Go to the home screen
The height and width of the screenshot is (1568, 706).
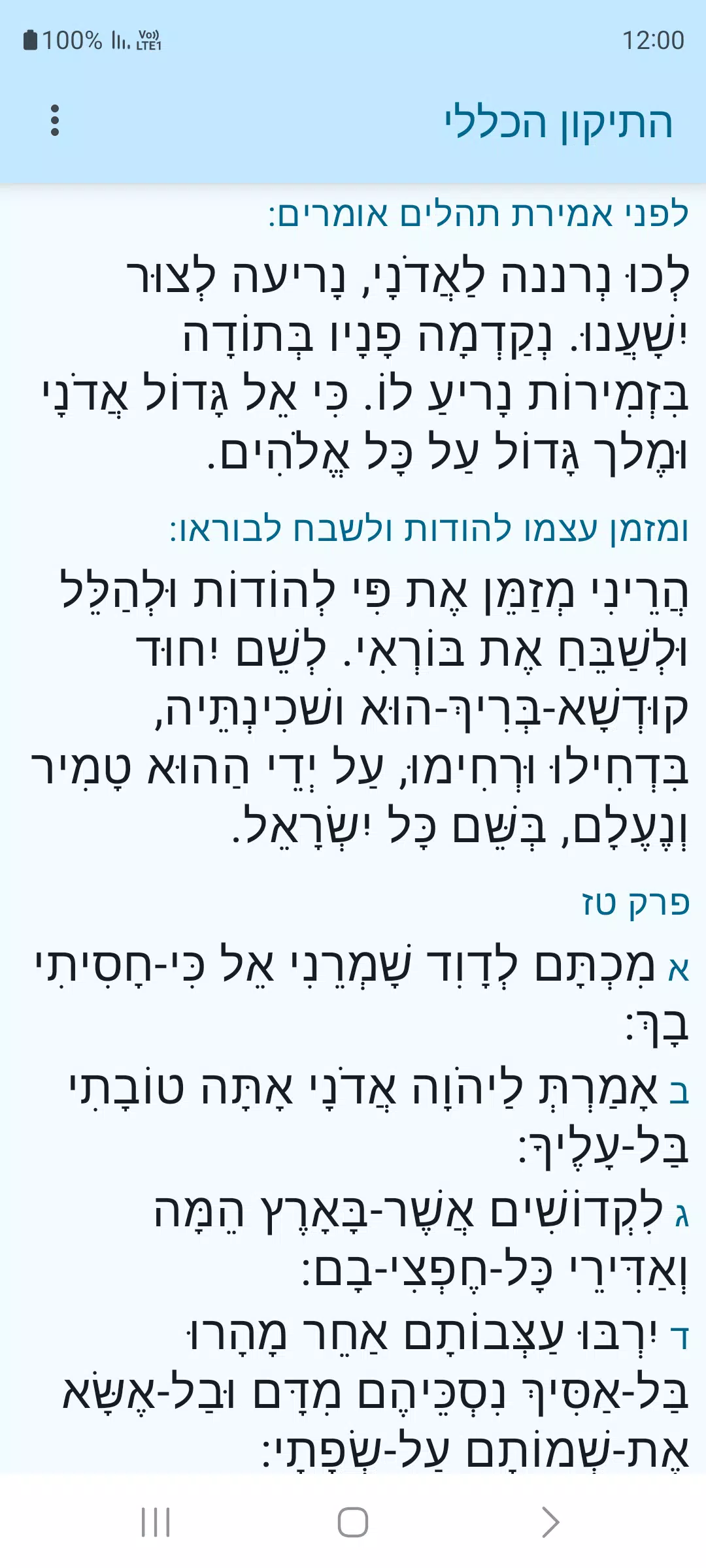point(353,1522)
